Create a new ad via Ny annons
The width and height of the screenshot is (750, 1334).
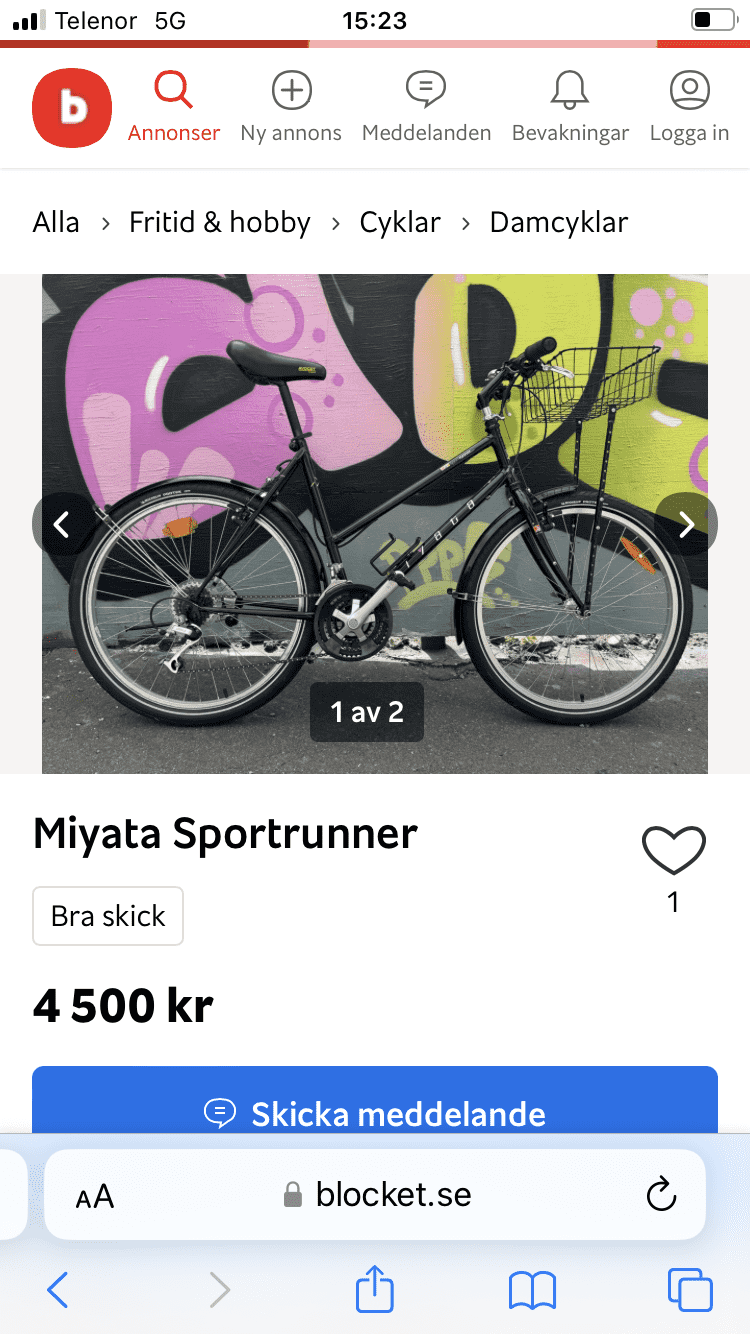(x=291, y=108)
